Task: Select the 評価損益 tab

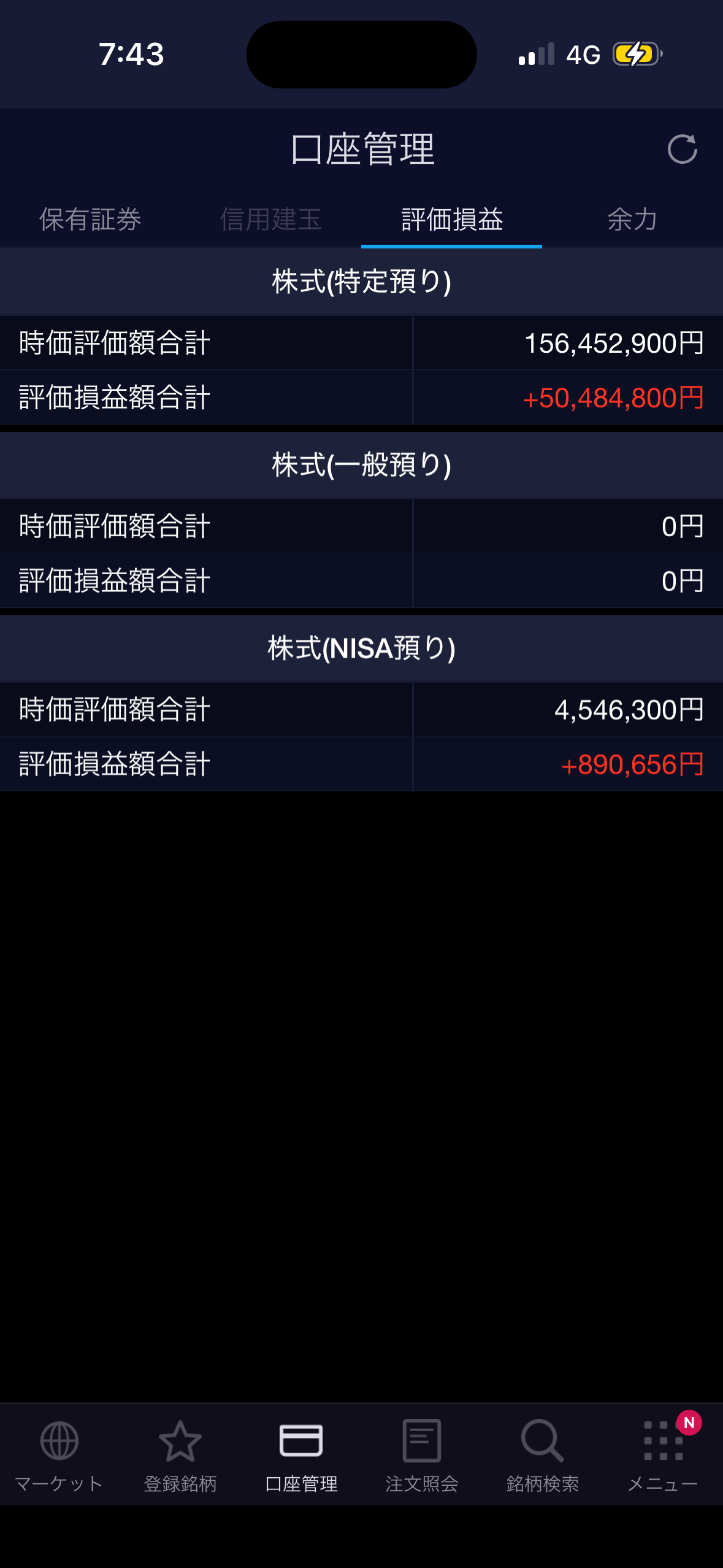Action: point(451,220)
